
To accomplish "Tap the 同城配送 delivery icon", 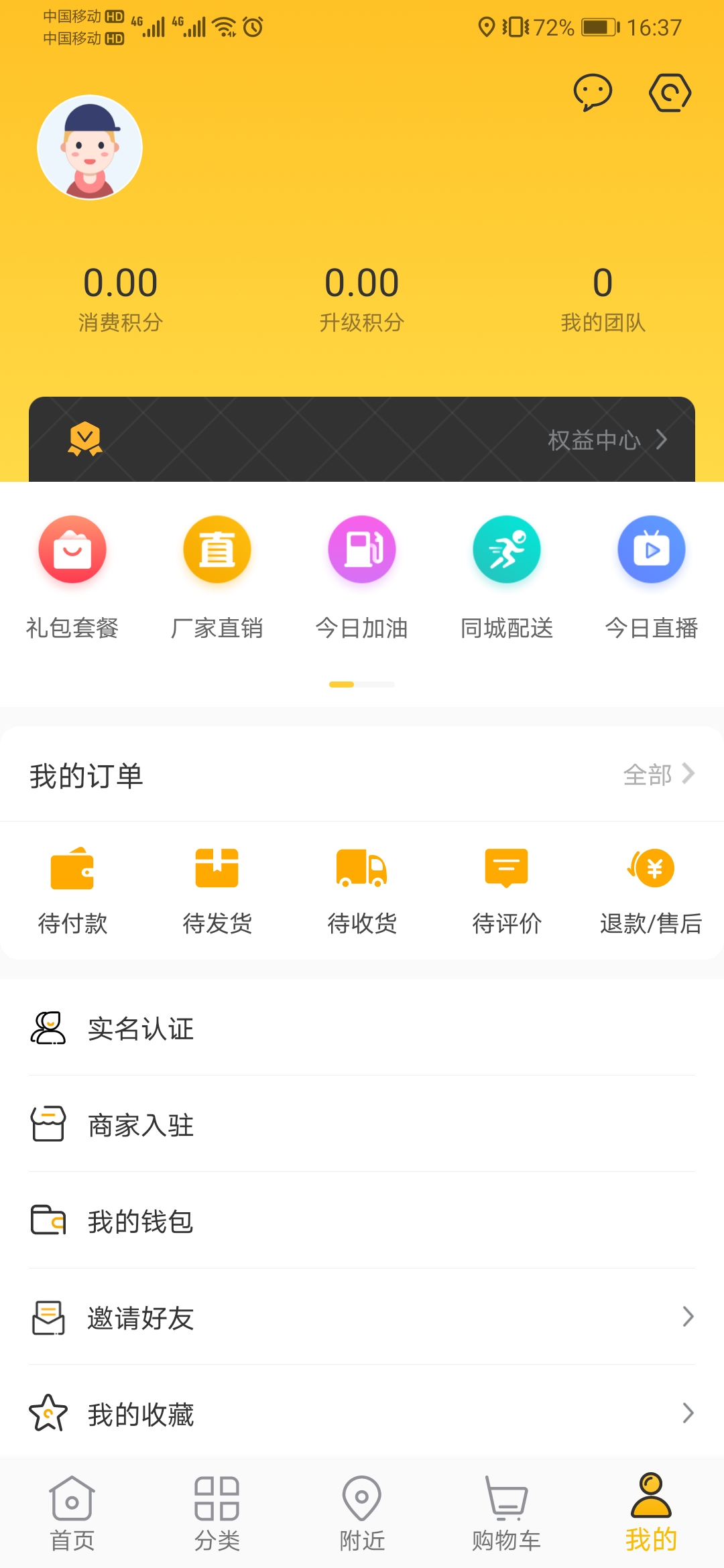I will click(507, 576).
